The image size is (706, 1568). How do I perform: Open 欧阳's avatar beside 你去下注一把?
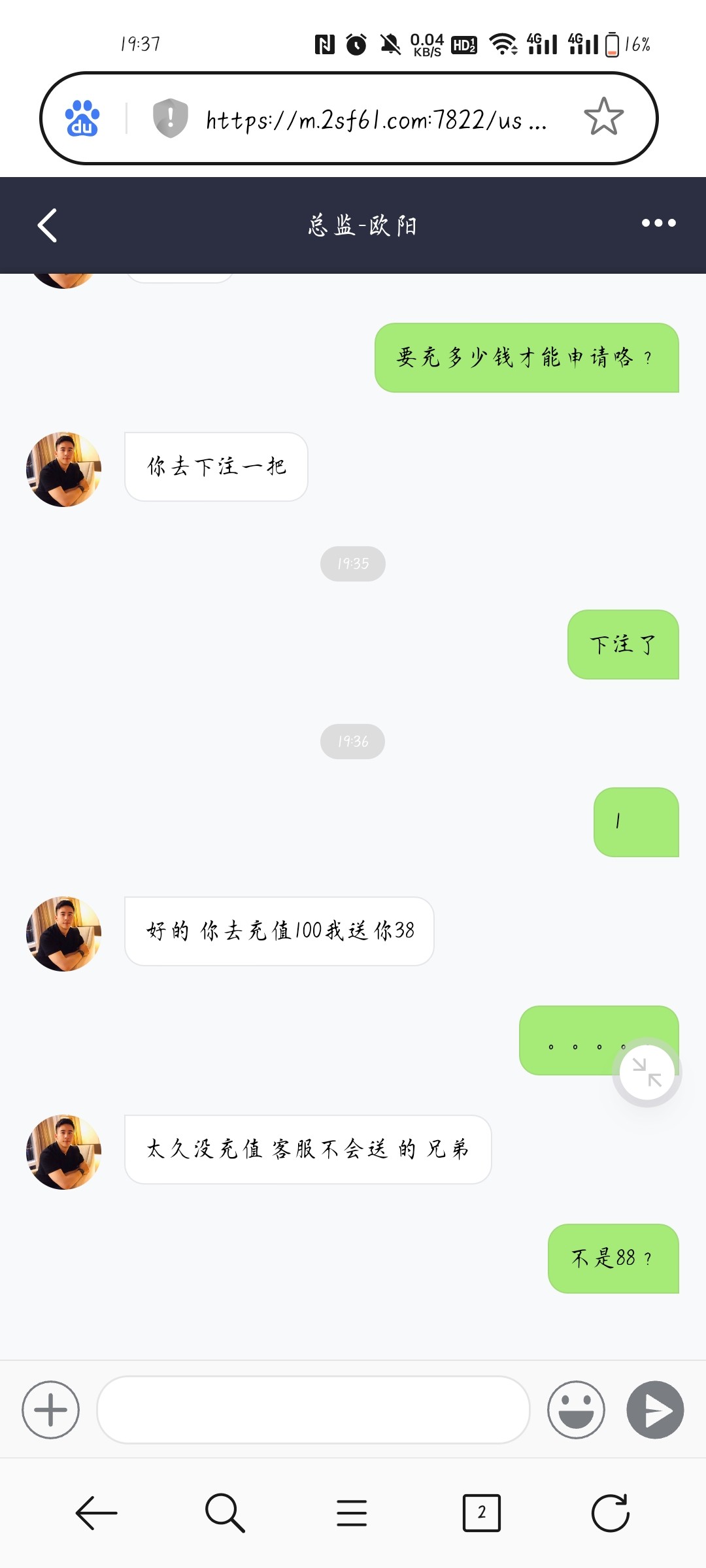(x=63, y=469)
